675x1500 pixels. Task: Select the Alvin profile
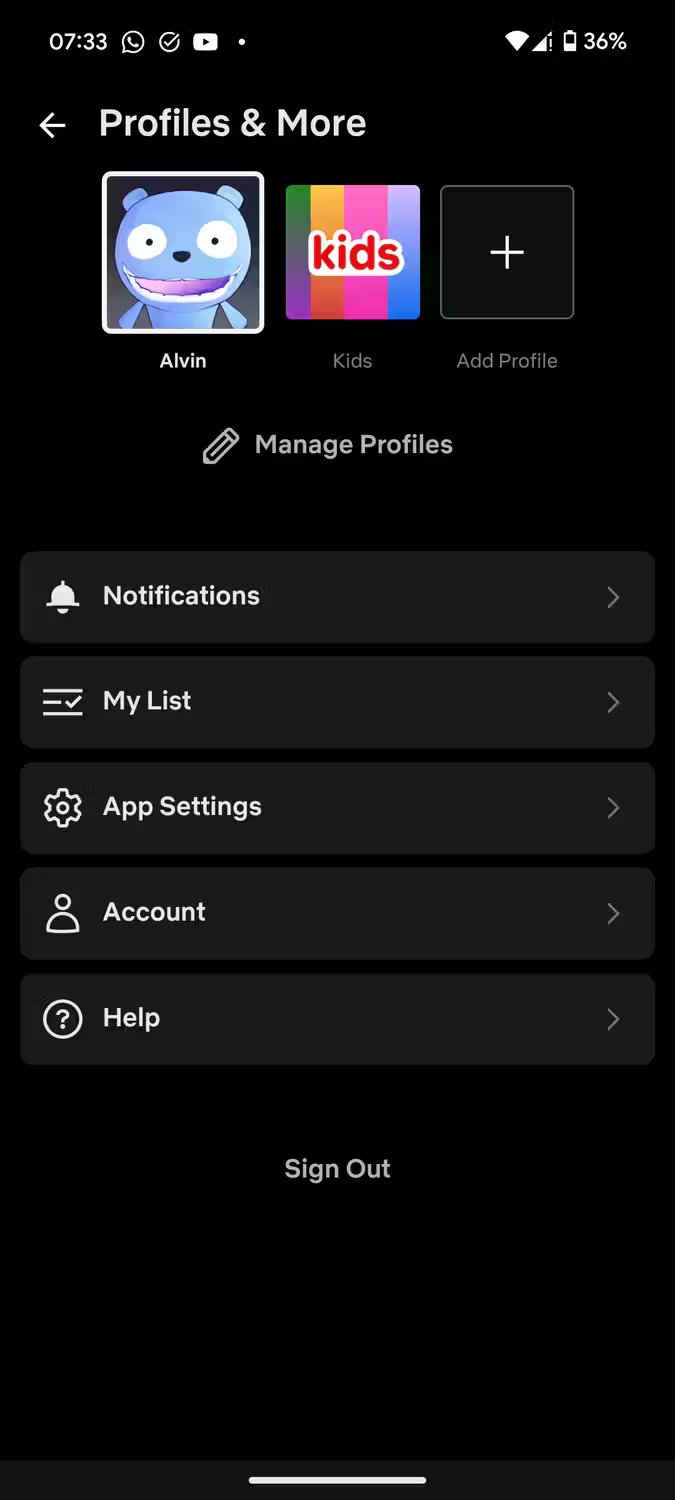pos(183,253)
